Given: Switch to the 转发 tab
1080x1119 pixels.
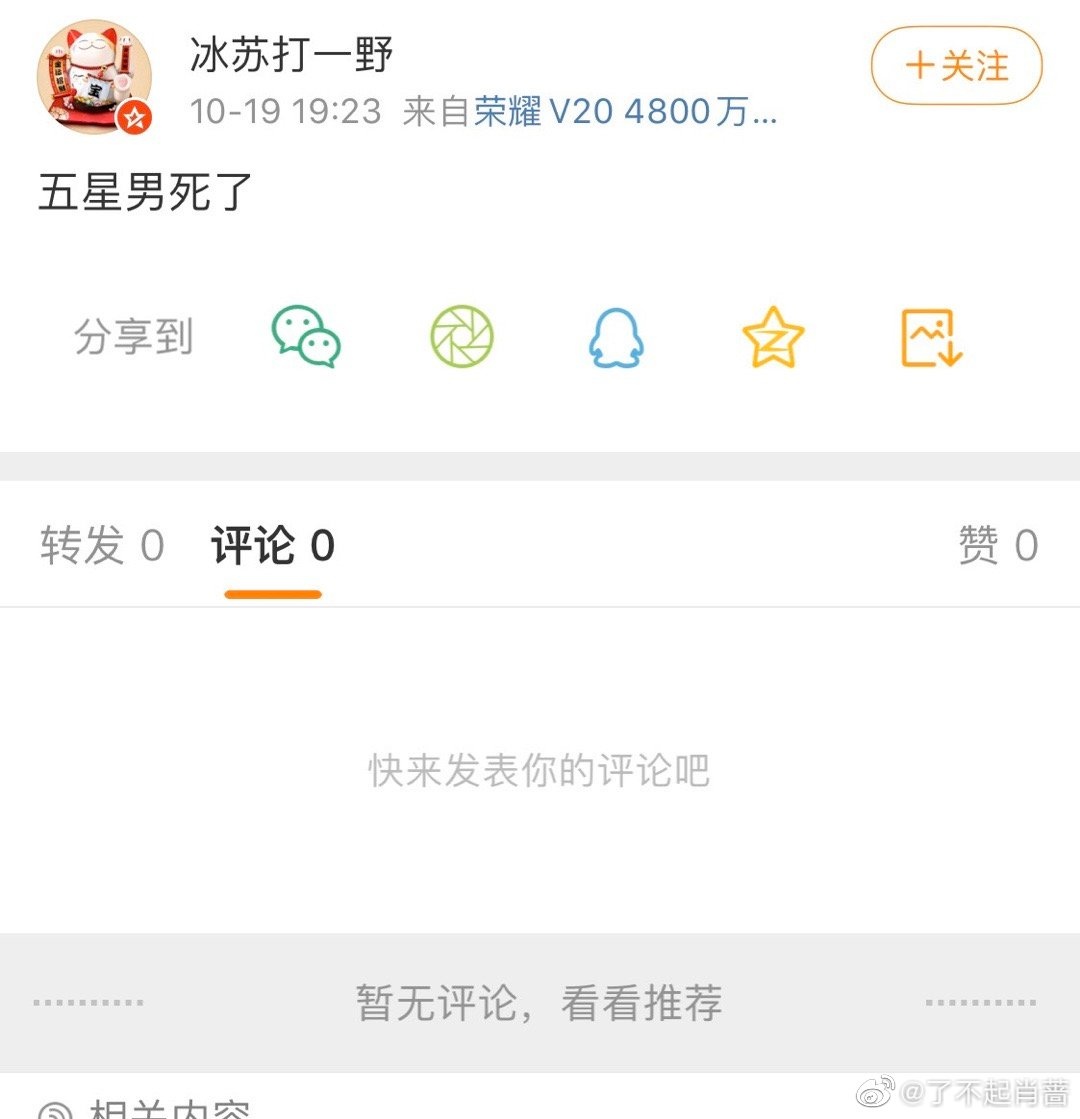Looking at the screenshot, I should point(102,546).
